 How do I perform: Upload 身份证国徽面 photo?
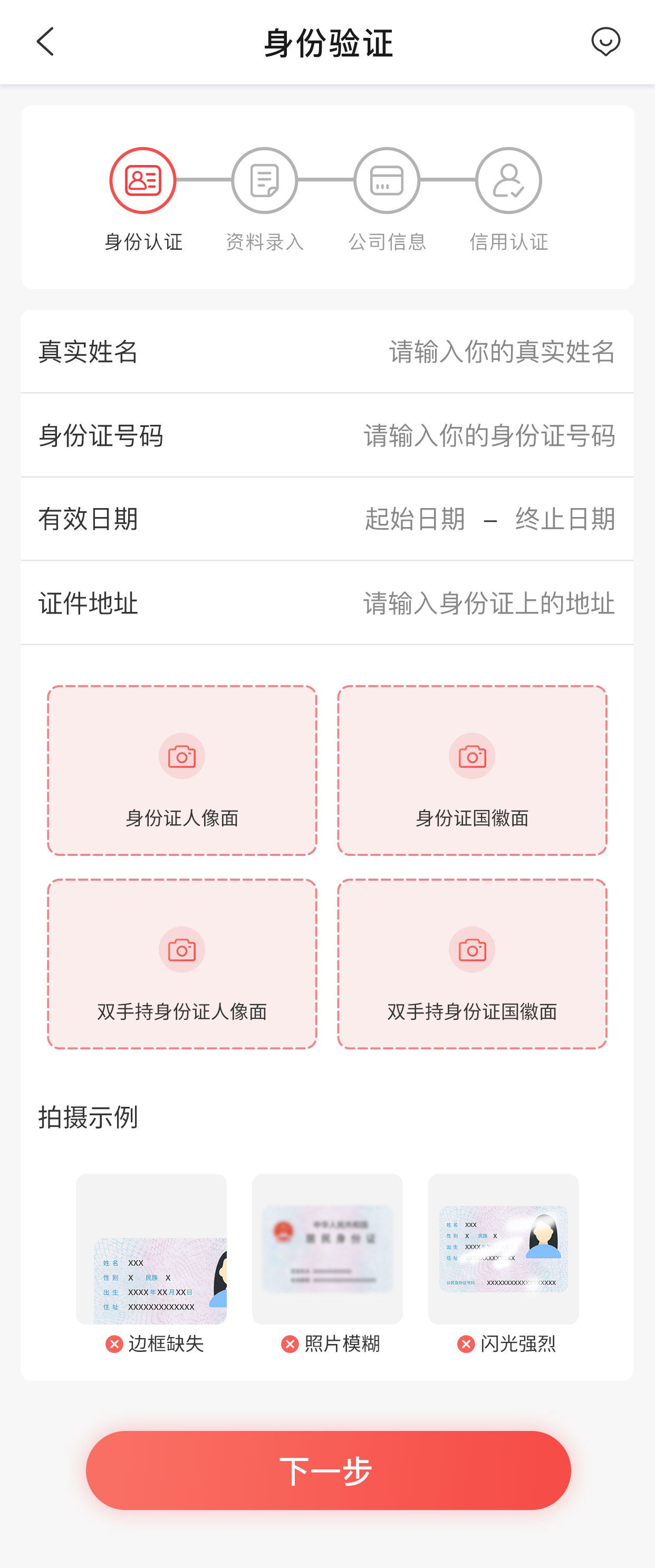pyautogui.click(x=471, y=771)
